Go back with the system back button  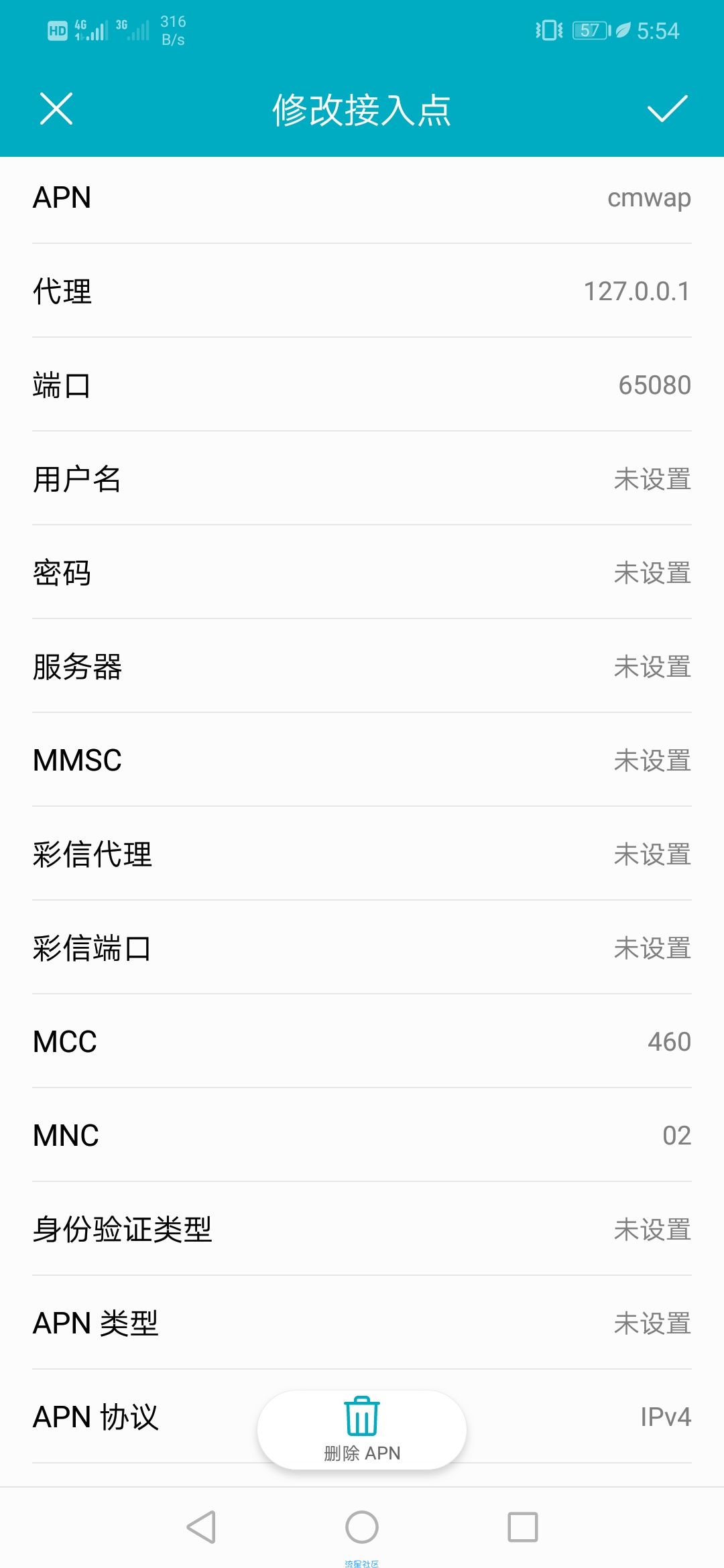tap(201, 1528)
